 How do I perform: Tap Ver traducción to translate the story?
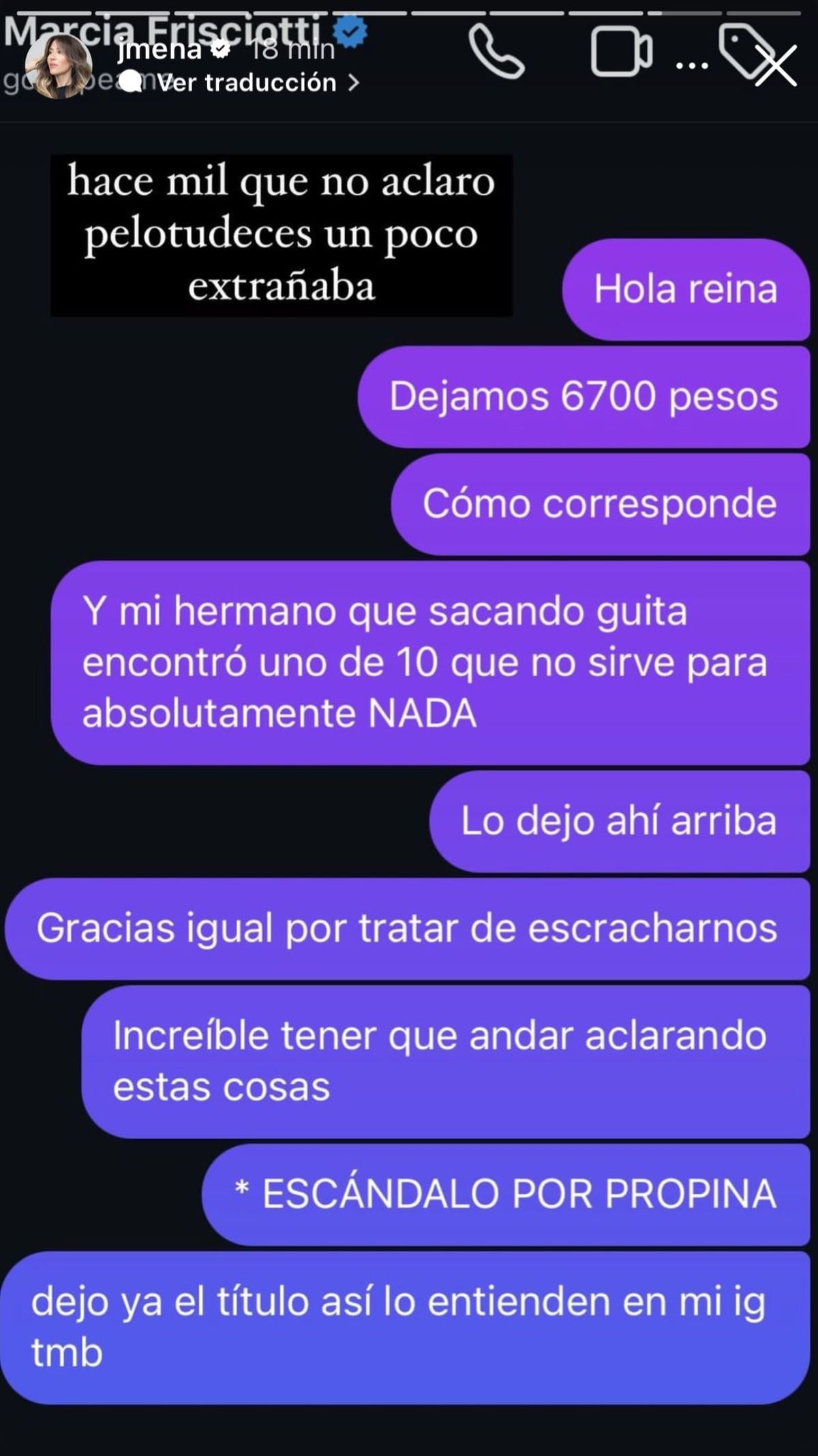247,82
